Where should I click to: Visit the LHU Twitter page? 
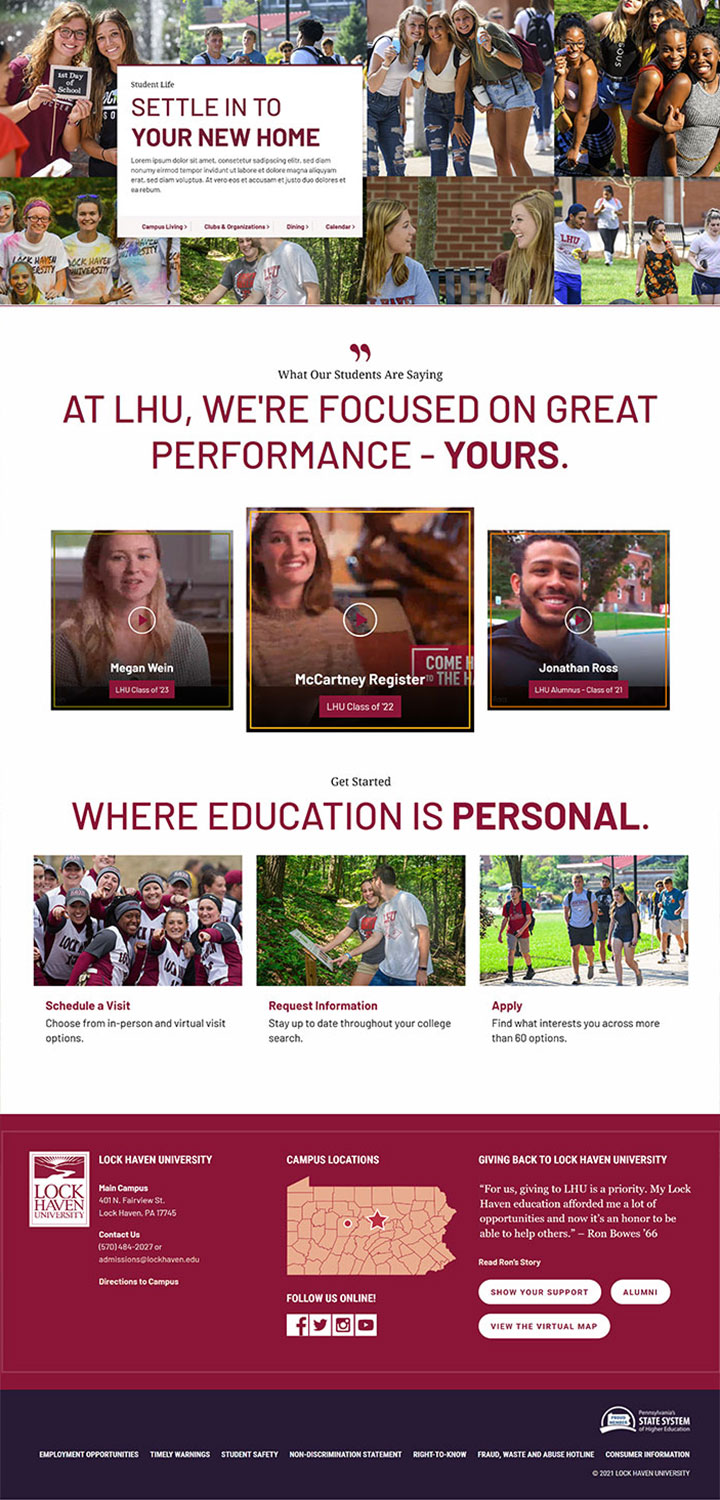point(320,1325)
